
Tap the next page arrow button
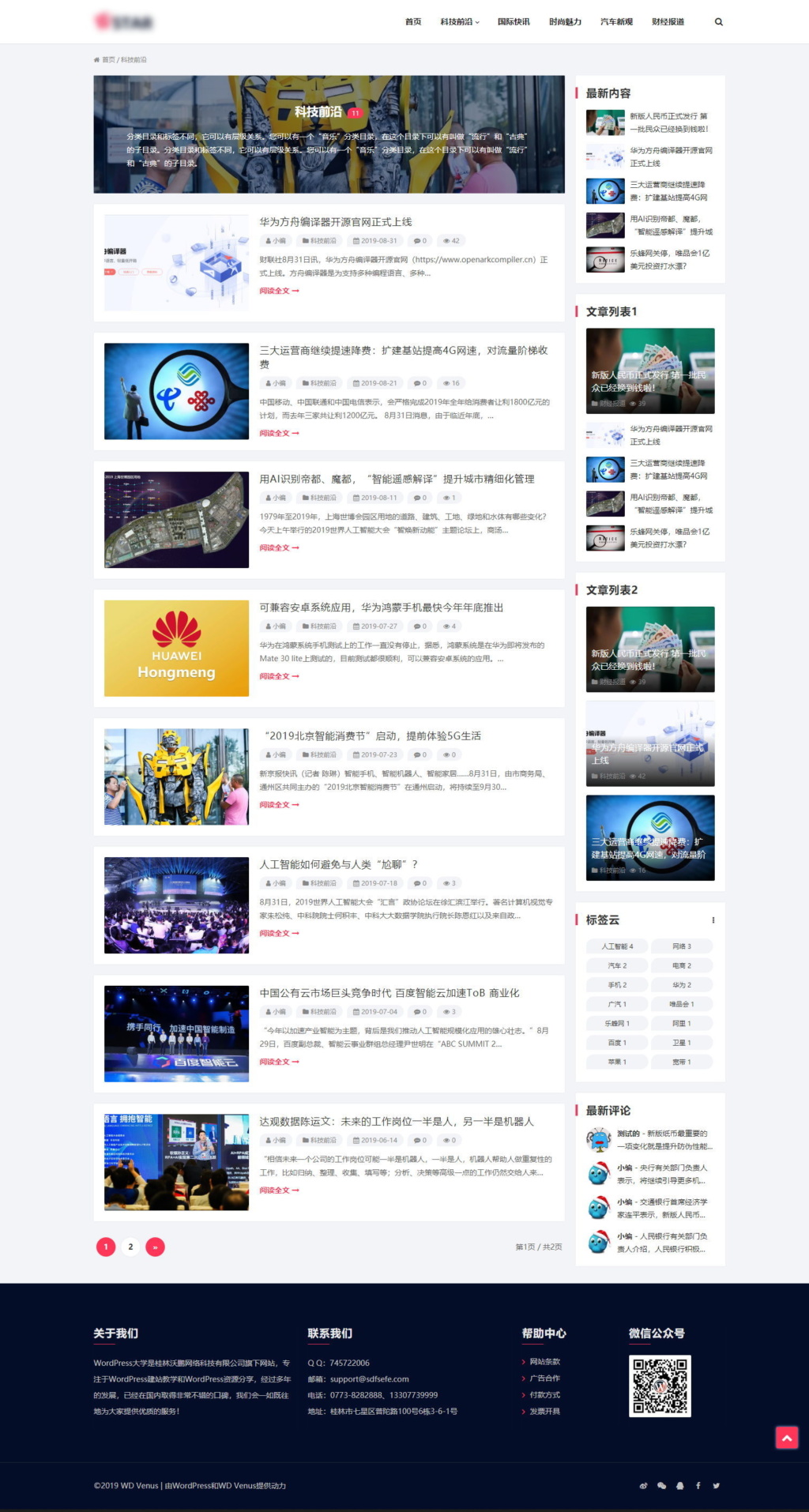tap(156, 1247)
